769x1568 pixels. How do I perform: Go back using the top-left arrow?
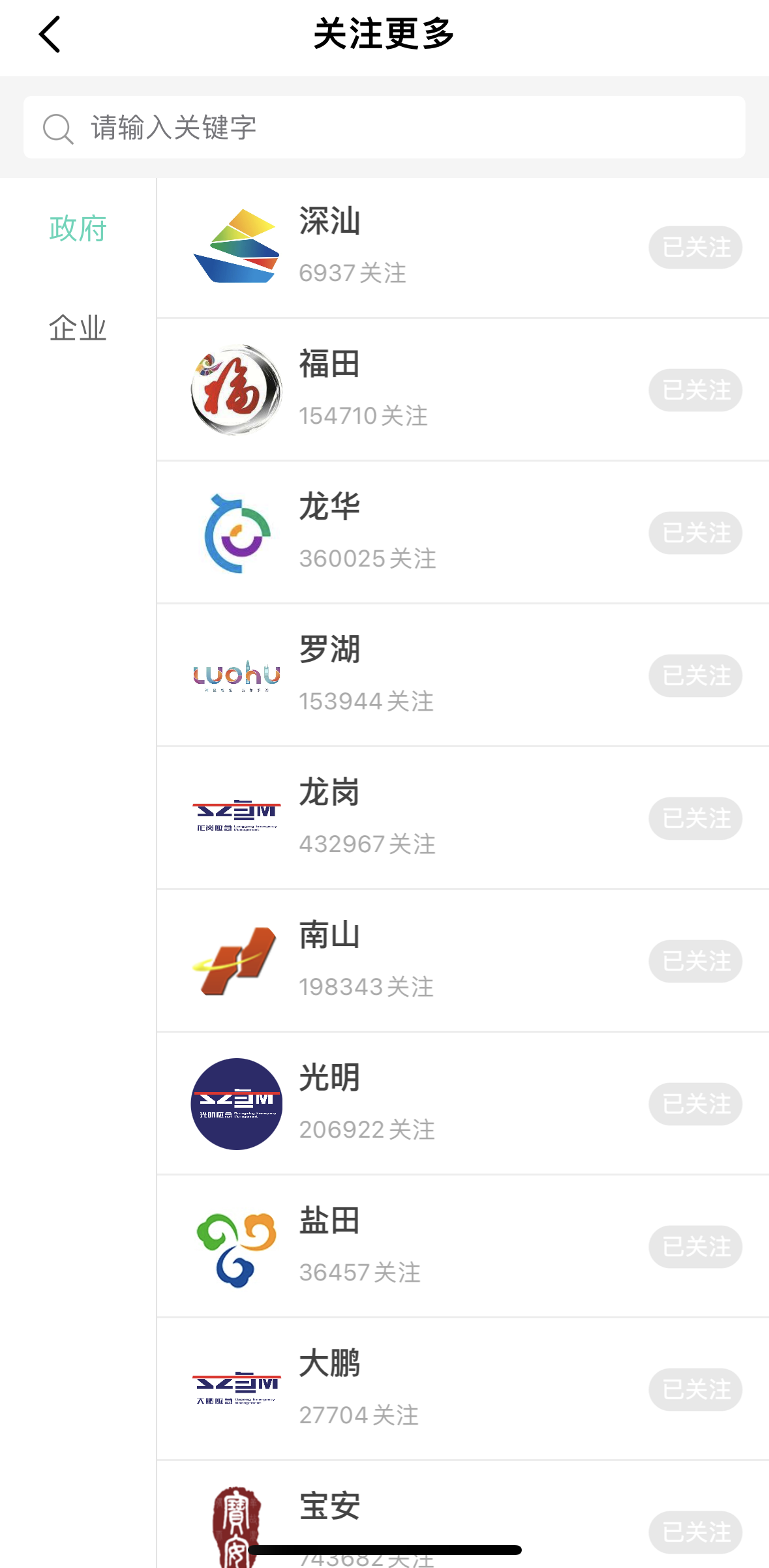50,35
